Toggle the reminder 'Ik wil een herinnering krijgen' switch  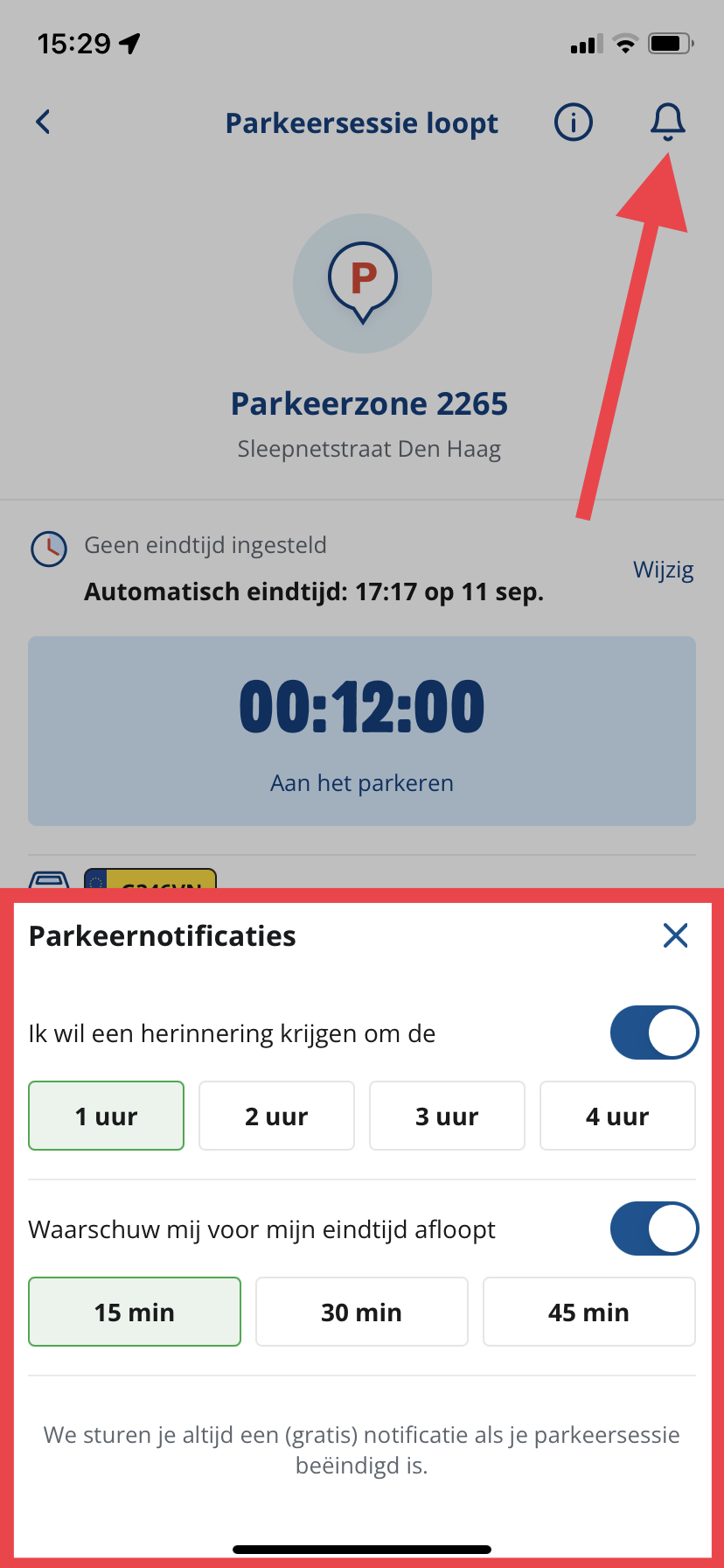coord(654,1032)
